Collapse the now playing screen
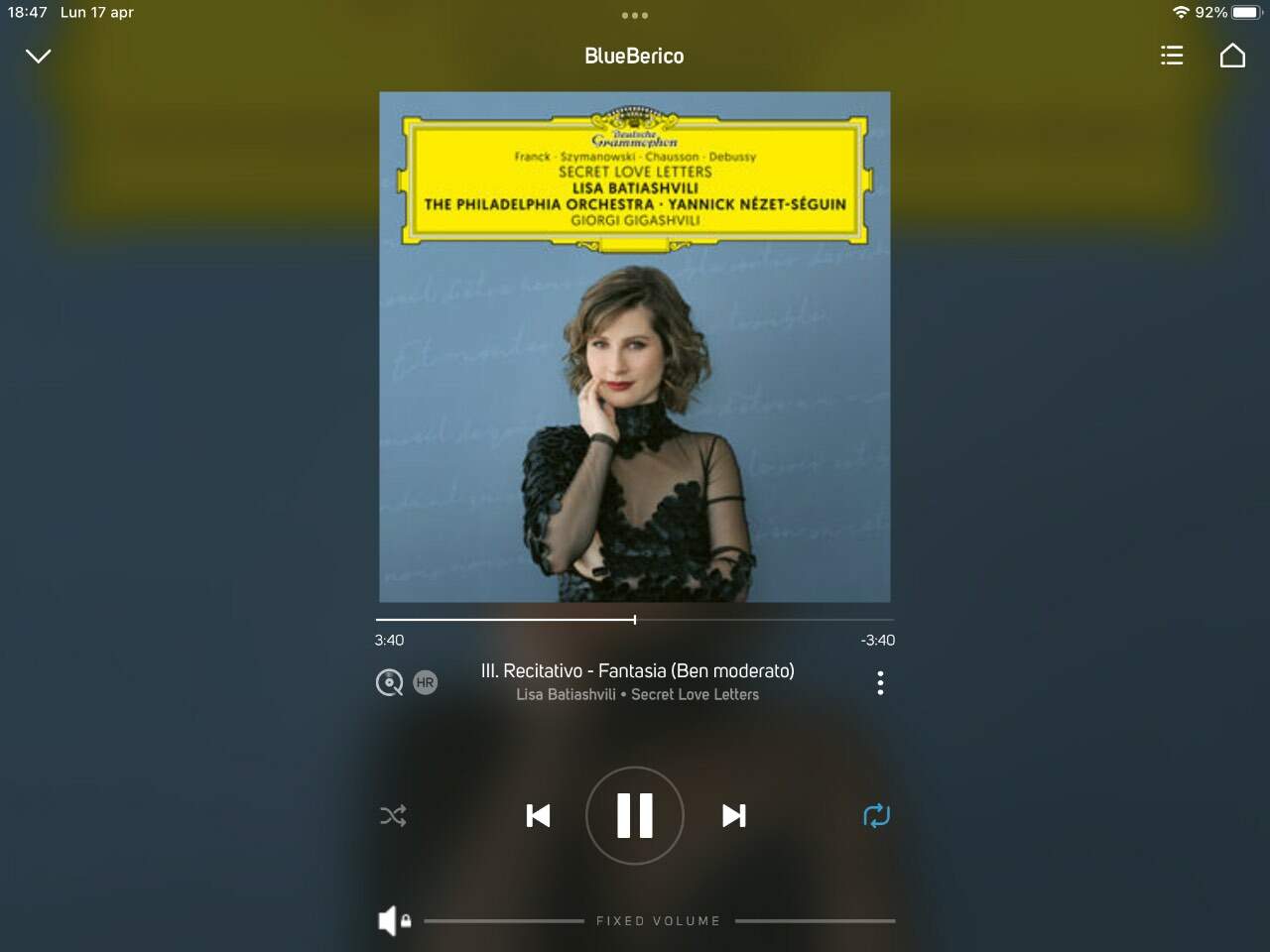1270x952 pixels. 38,57
